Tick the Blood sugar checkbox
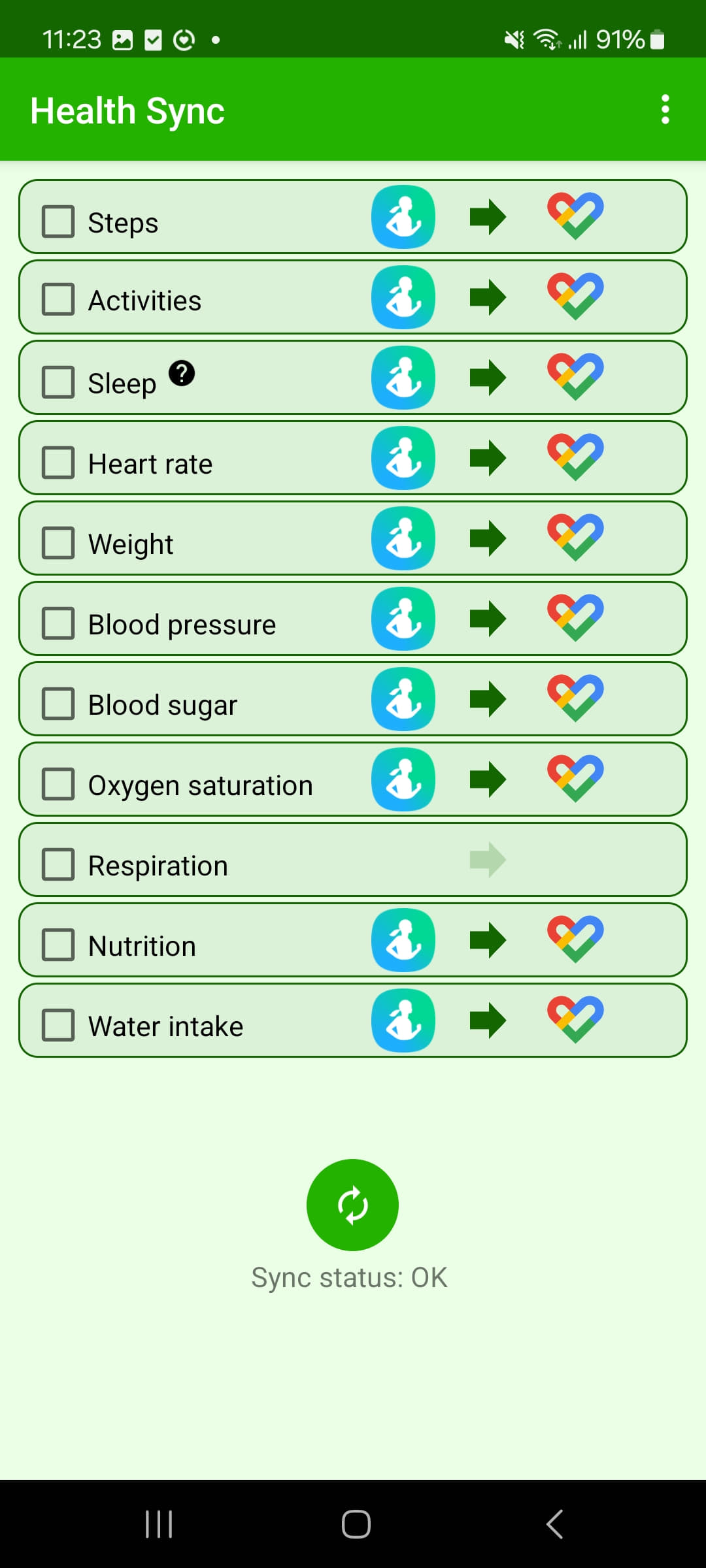706x1568 pixels. (58, 704)
